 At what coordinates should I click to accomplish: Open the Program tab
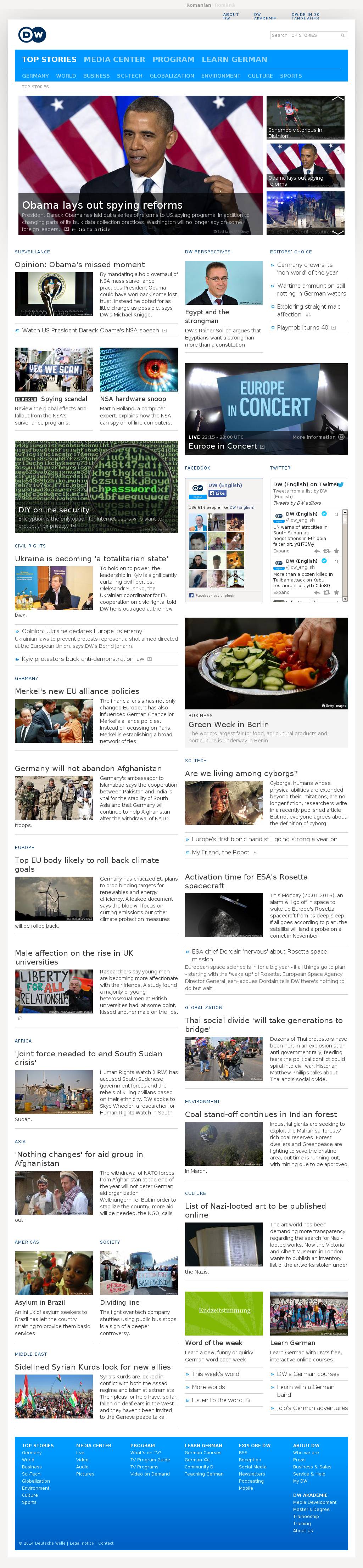[173, 60]
